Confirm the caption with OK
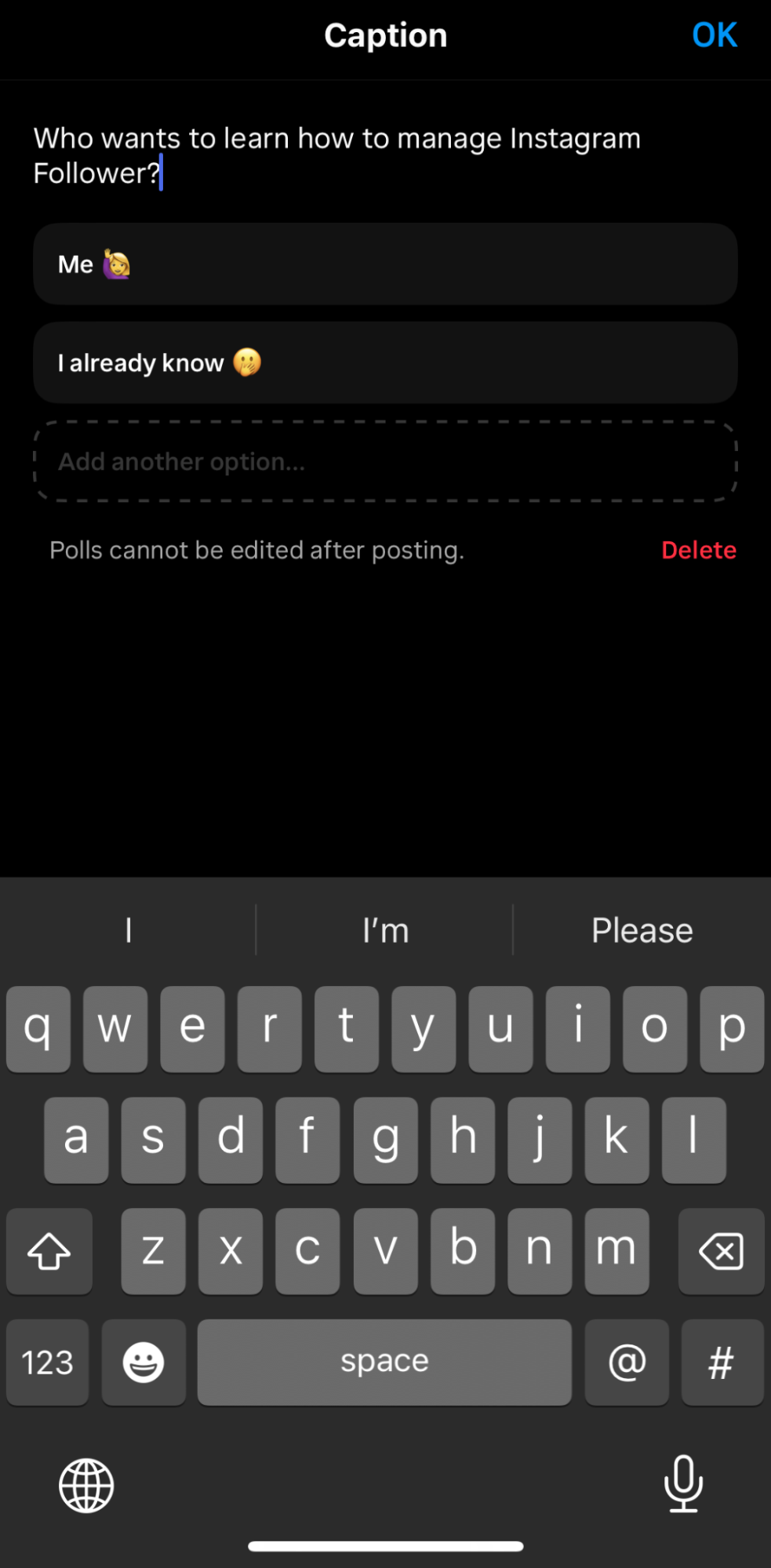The width and height of the screenshot is (771, 1568). (x=714, y=35)
